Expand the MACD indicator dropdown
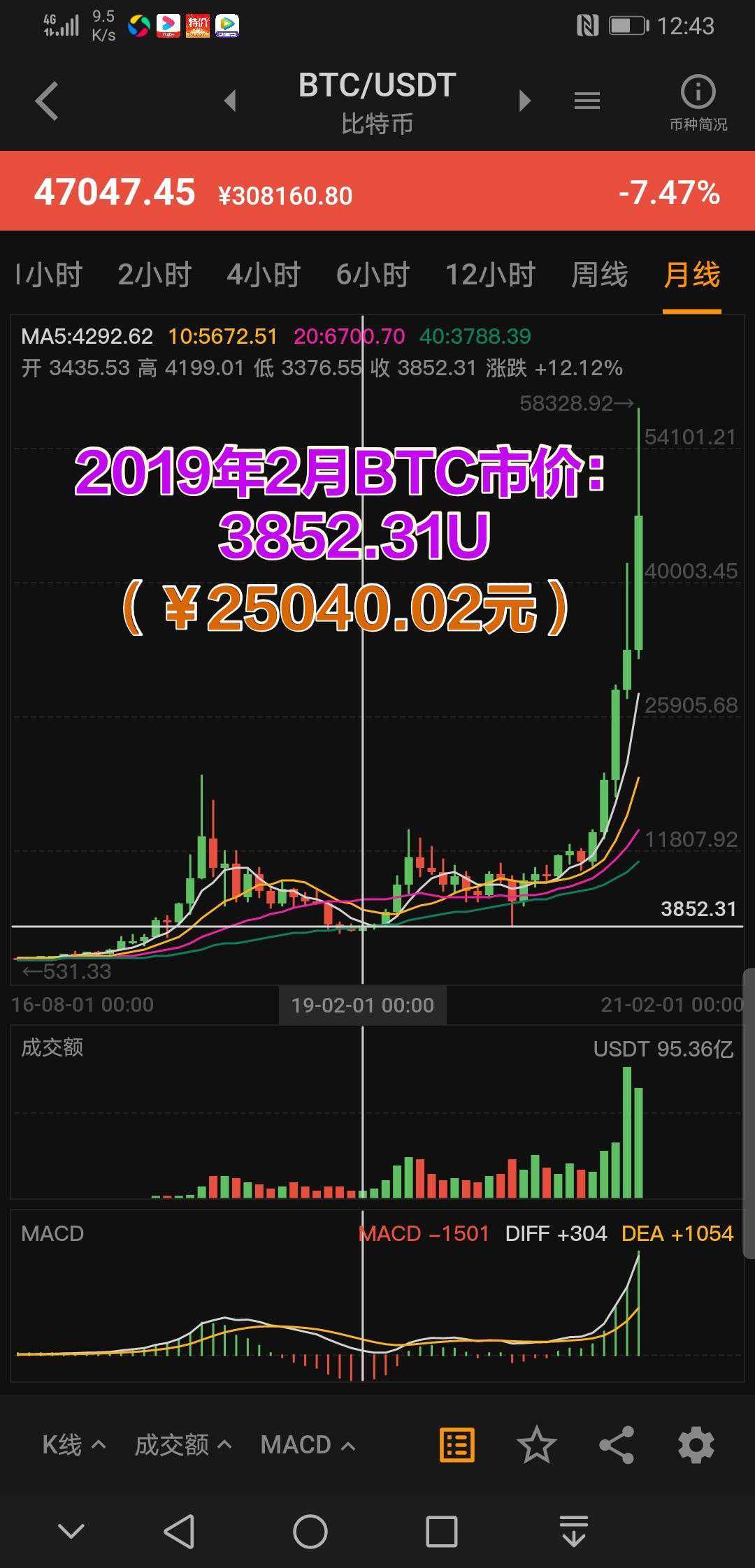The height and width of the screenshot is (1568, 755). coord(308,1444)
